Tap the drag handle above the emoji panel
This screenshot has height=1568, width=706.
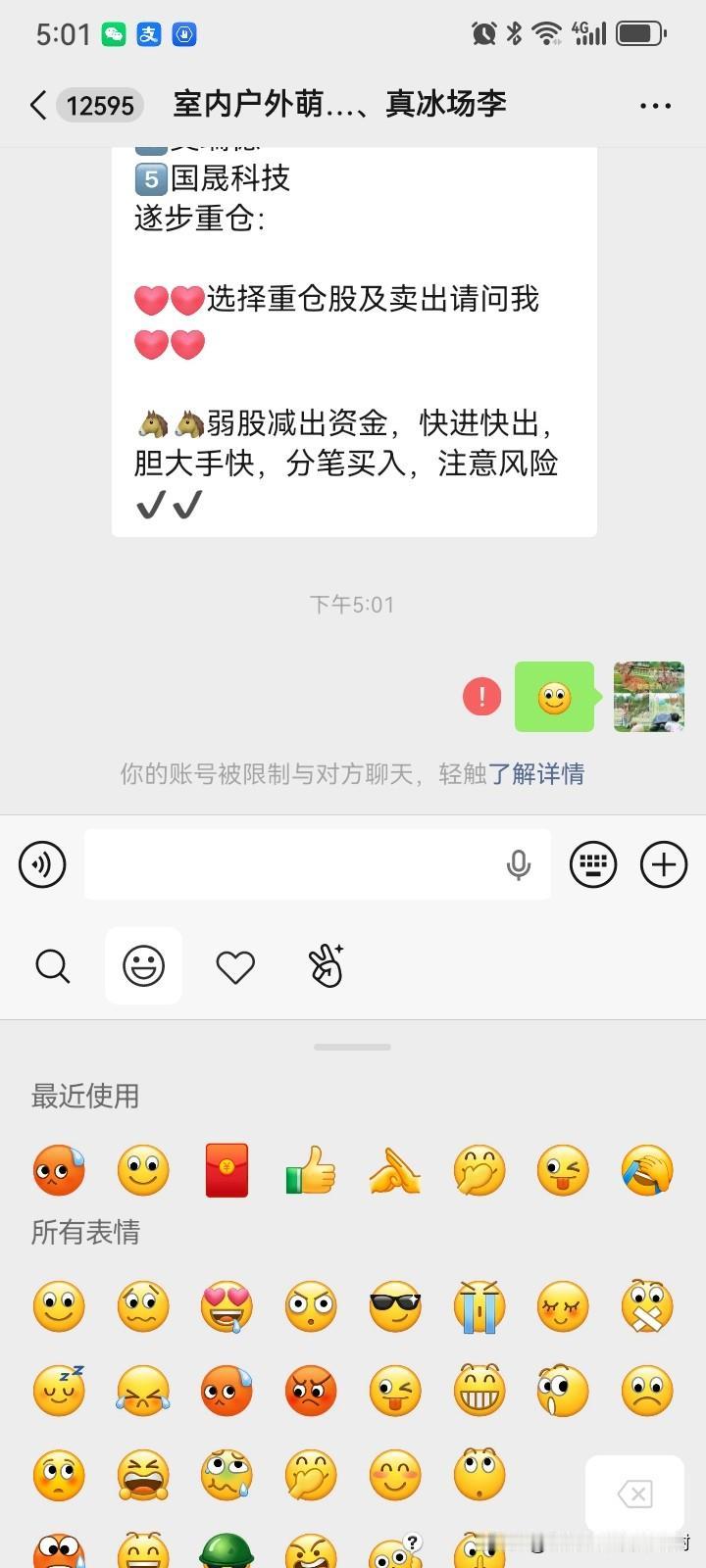[352, 1046]
